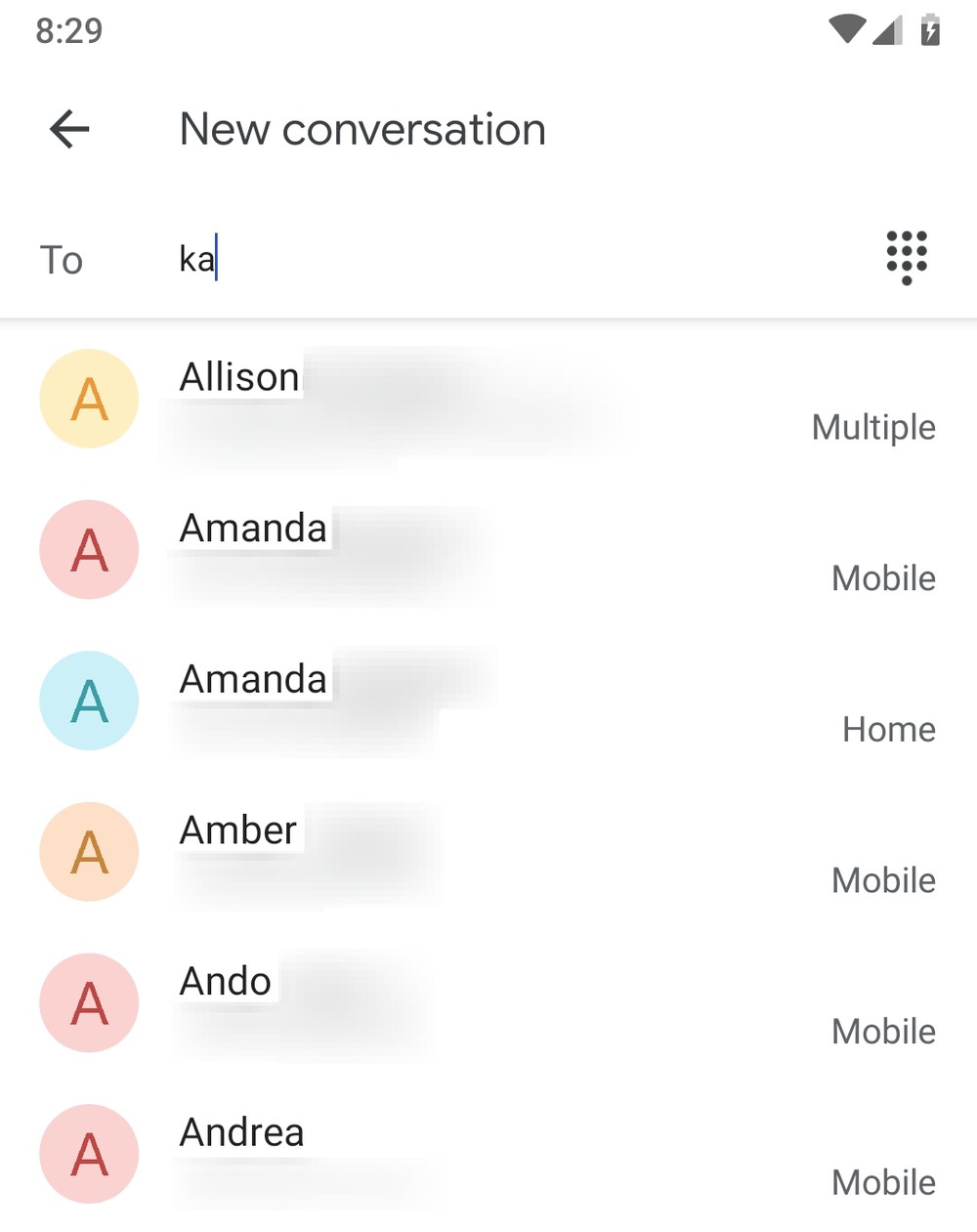Image resolution: width=977 pixels, height=1232 pixels.
Task: Switch to the dialpad keypad
Action: pos(906,258)
